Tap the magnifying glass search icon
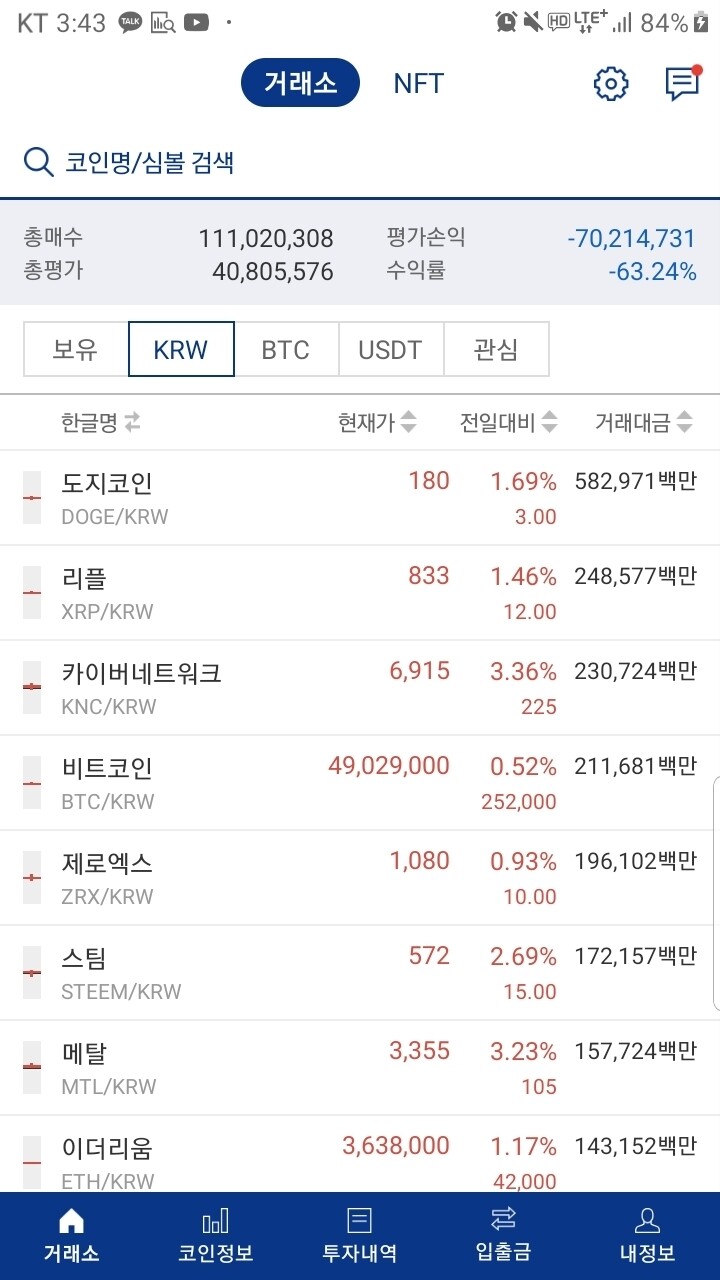 (x=38, y=161)
